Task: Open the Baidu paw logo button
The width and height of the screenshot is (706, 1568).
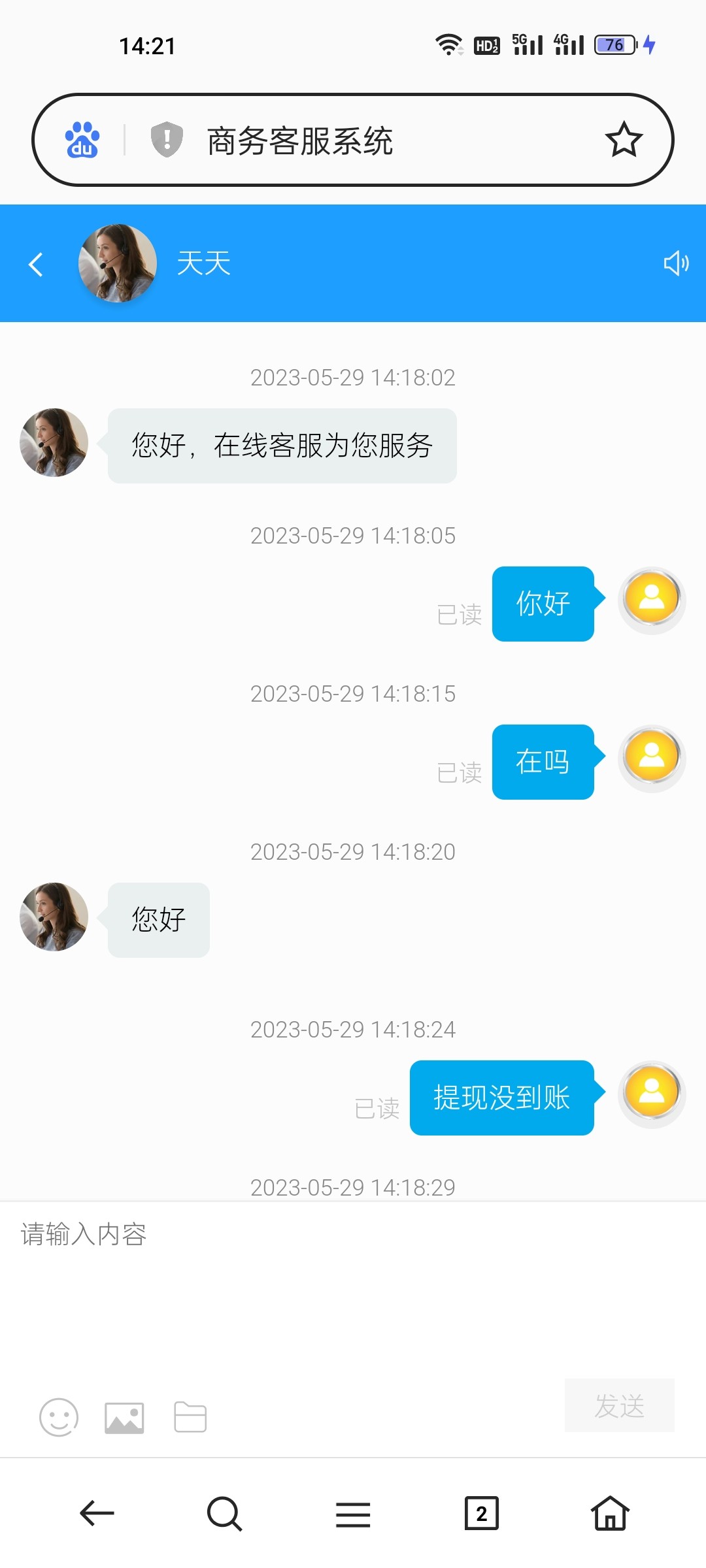Action: coord(82,140)
